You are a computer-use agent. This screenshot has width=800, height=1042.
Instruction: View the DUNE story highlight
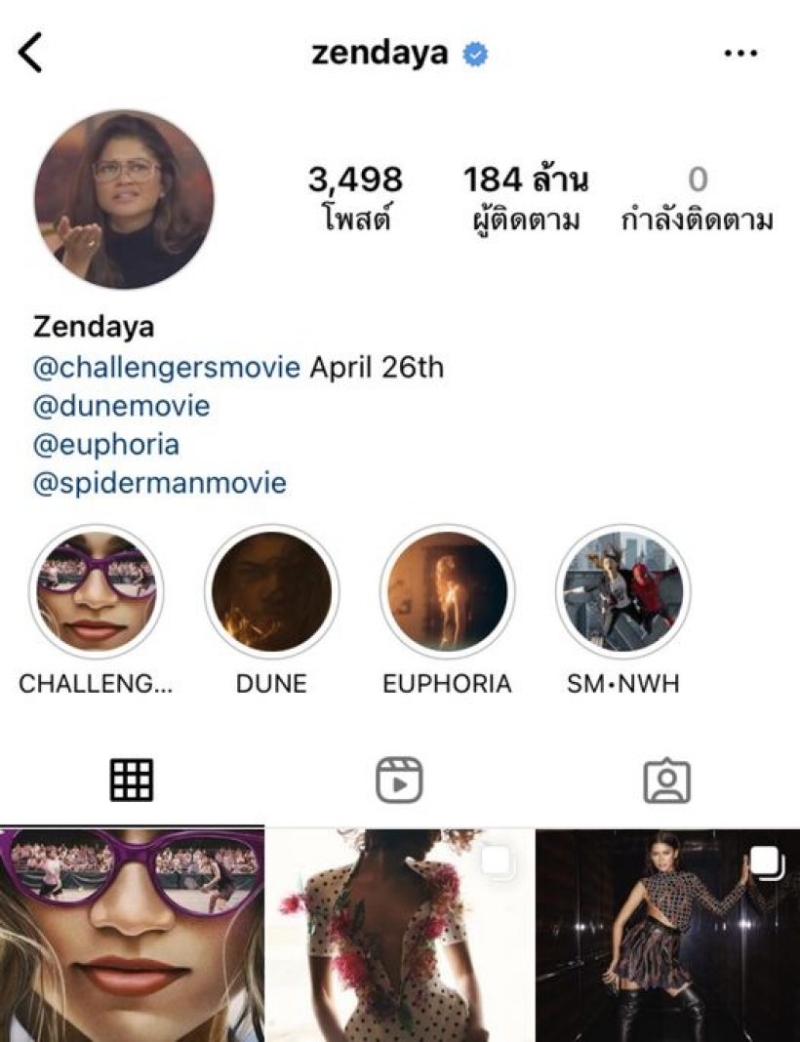click(271, 592)
